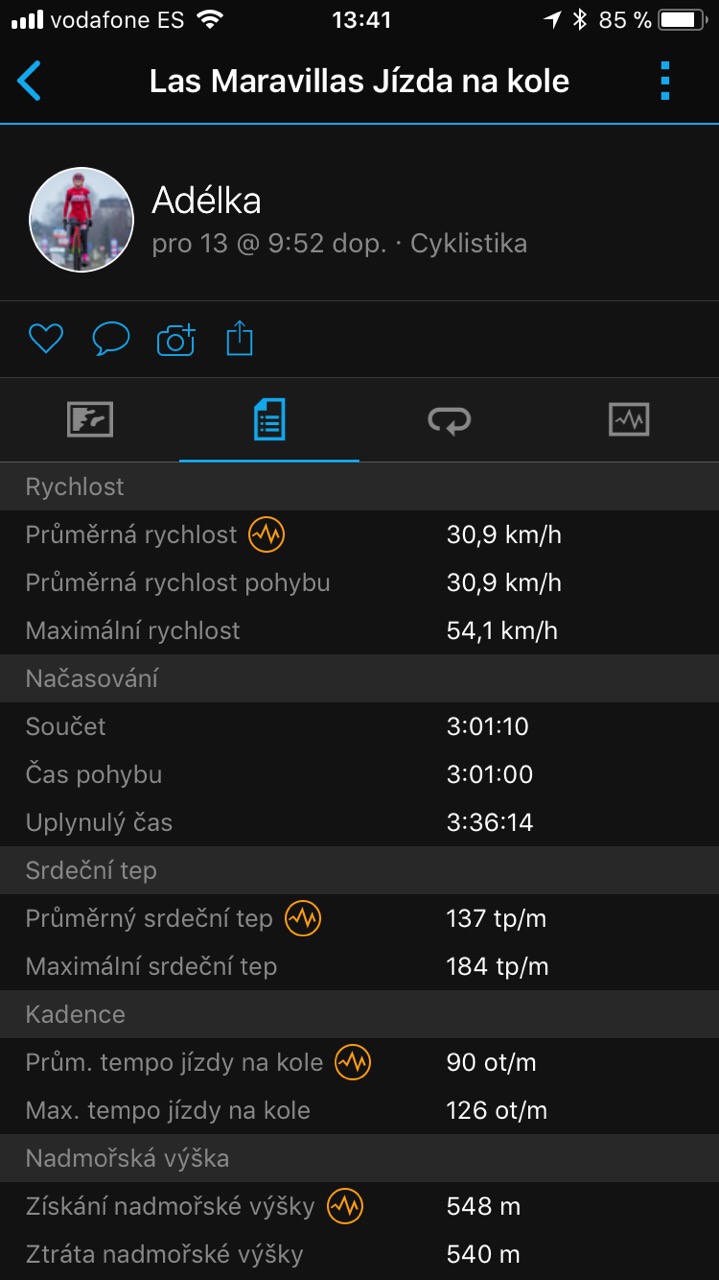View chart icon beside Získání nadmořské výšky
The height and width of the screenshot is (1280, 719).
(x=345, y=1207)
